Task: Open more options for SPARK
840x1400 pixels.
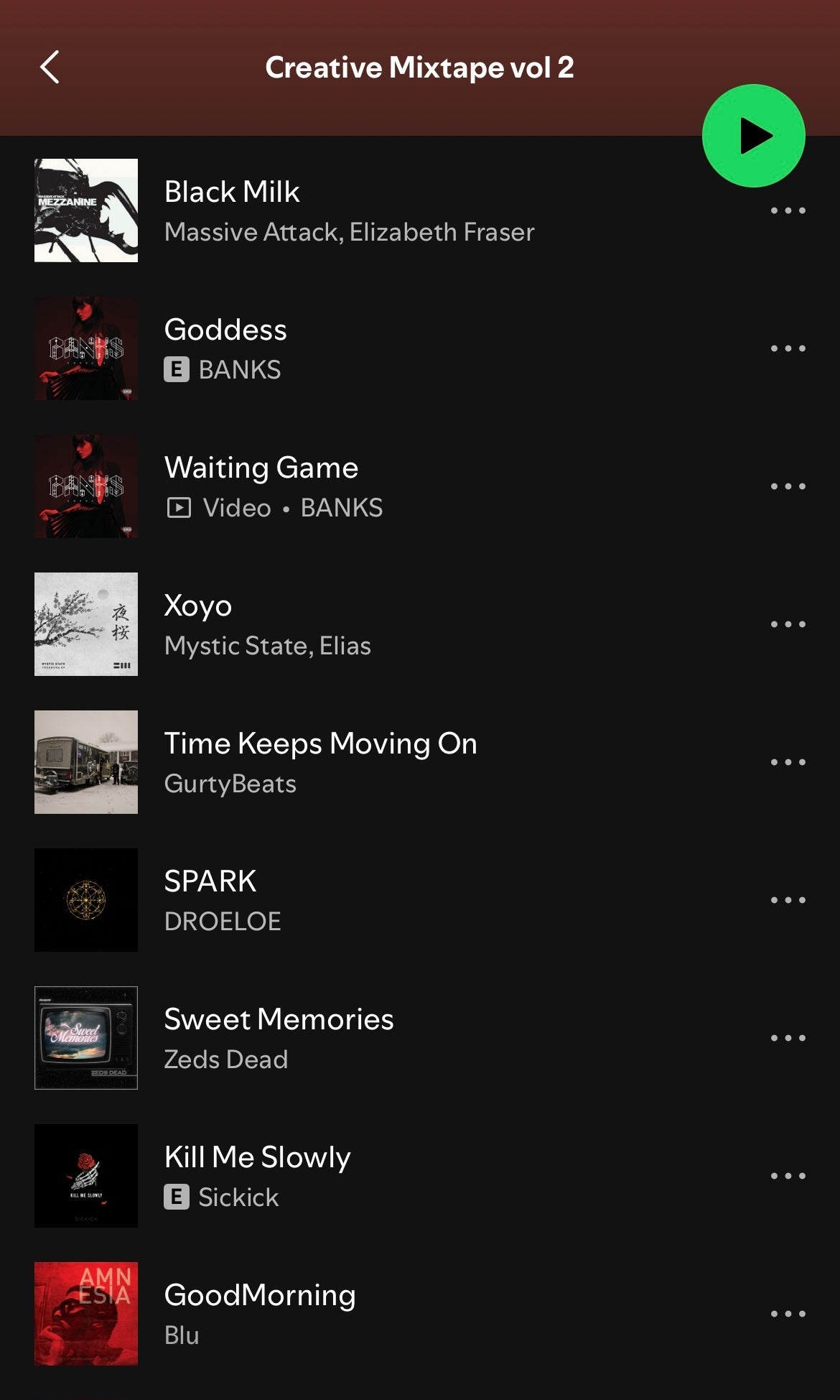Action: [x=788, y=900]
